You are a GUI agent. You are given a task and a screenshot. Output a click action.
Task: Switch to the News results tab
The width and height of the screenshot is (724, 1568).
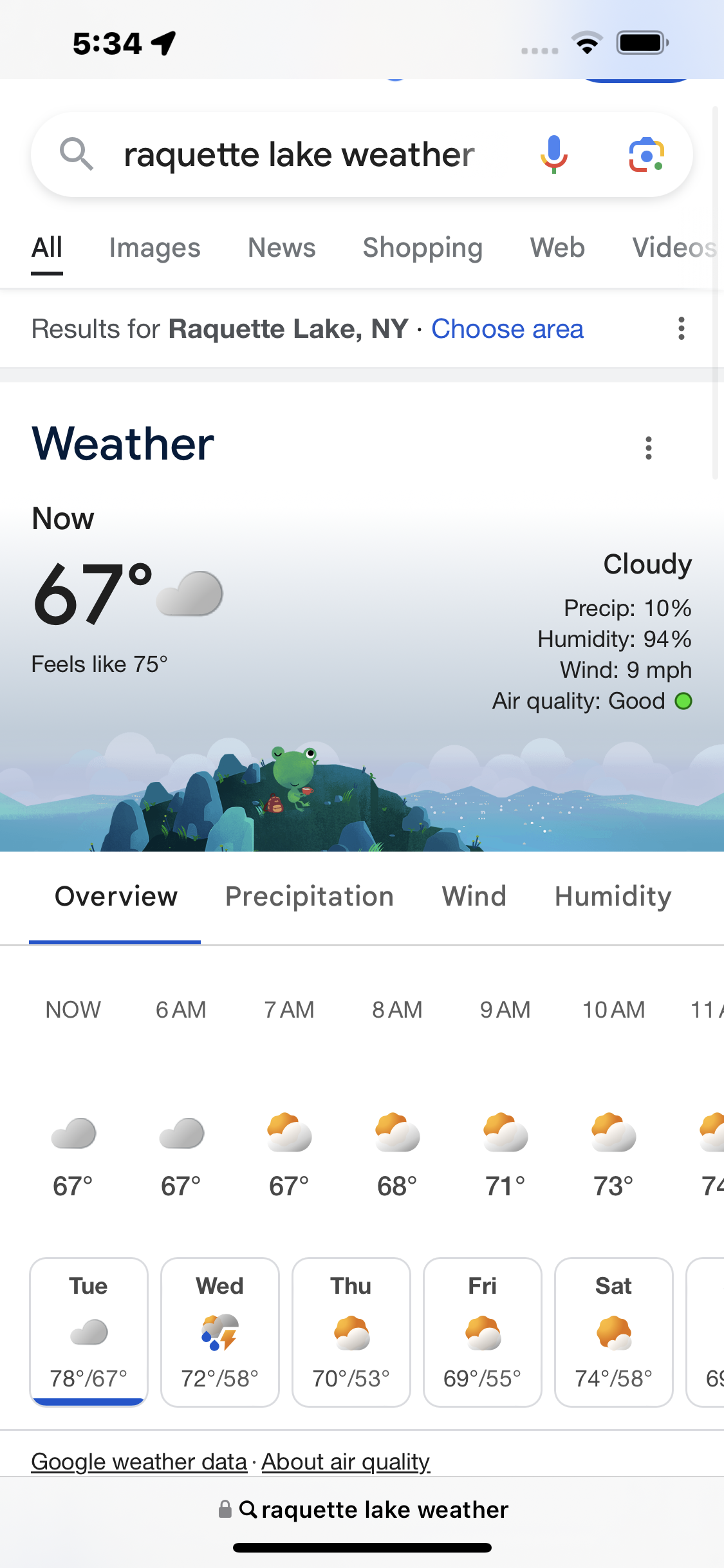pos(282,248)
